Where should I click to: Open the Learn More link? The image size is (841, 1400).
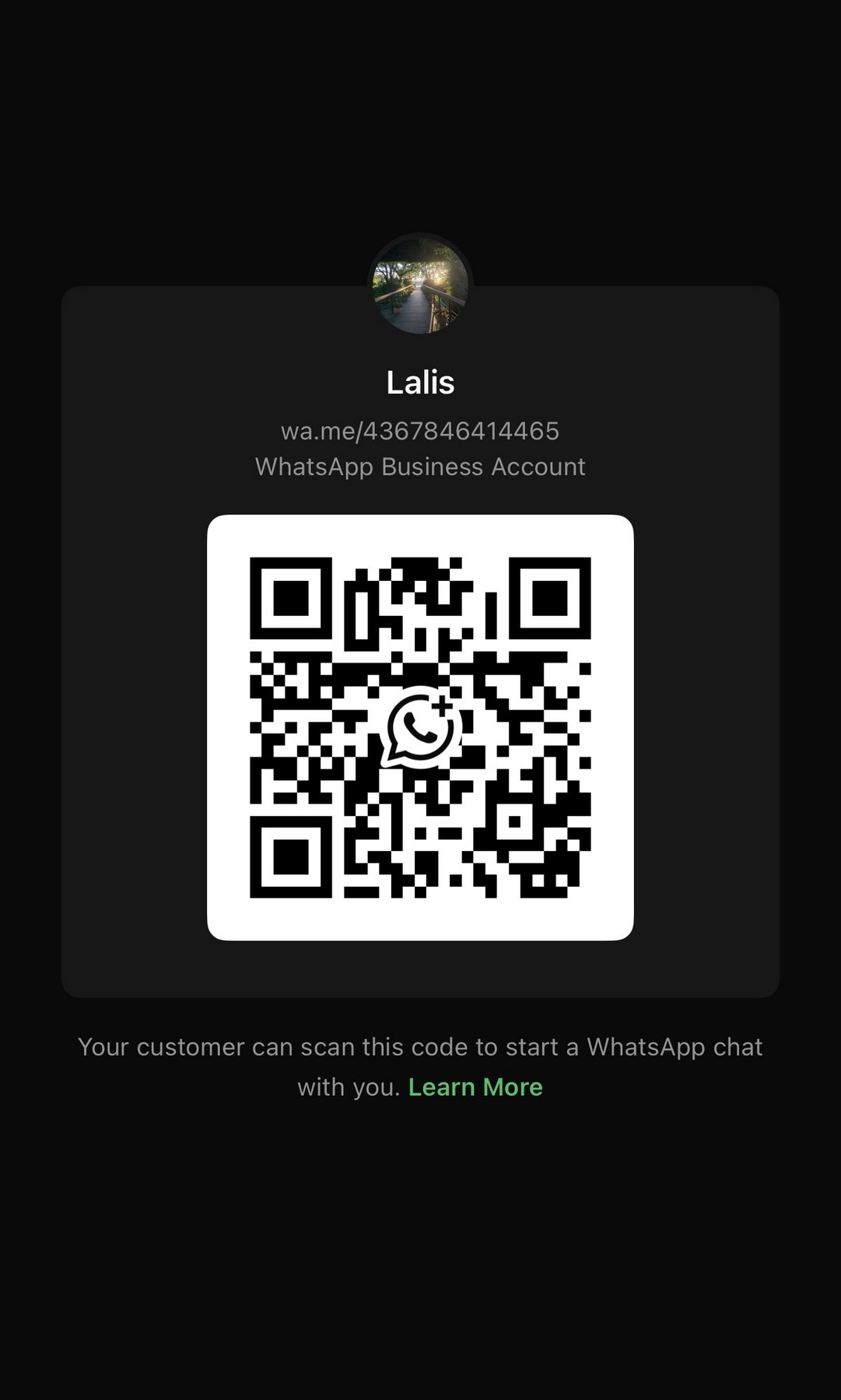(475, 1087)
